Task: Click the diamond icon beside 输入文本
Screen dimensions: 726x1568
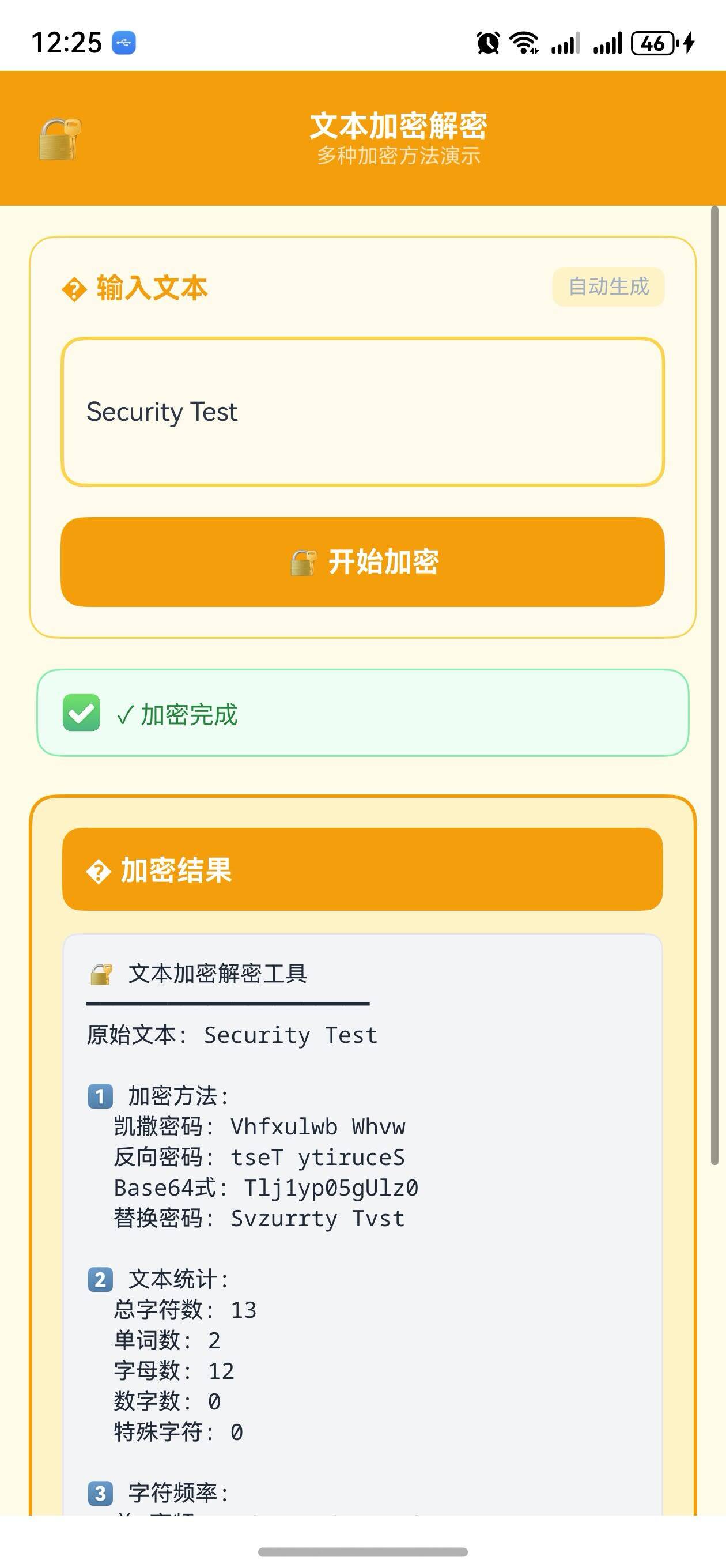Action: (73, 288)
